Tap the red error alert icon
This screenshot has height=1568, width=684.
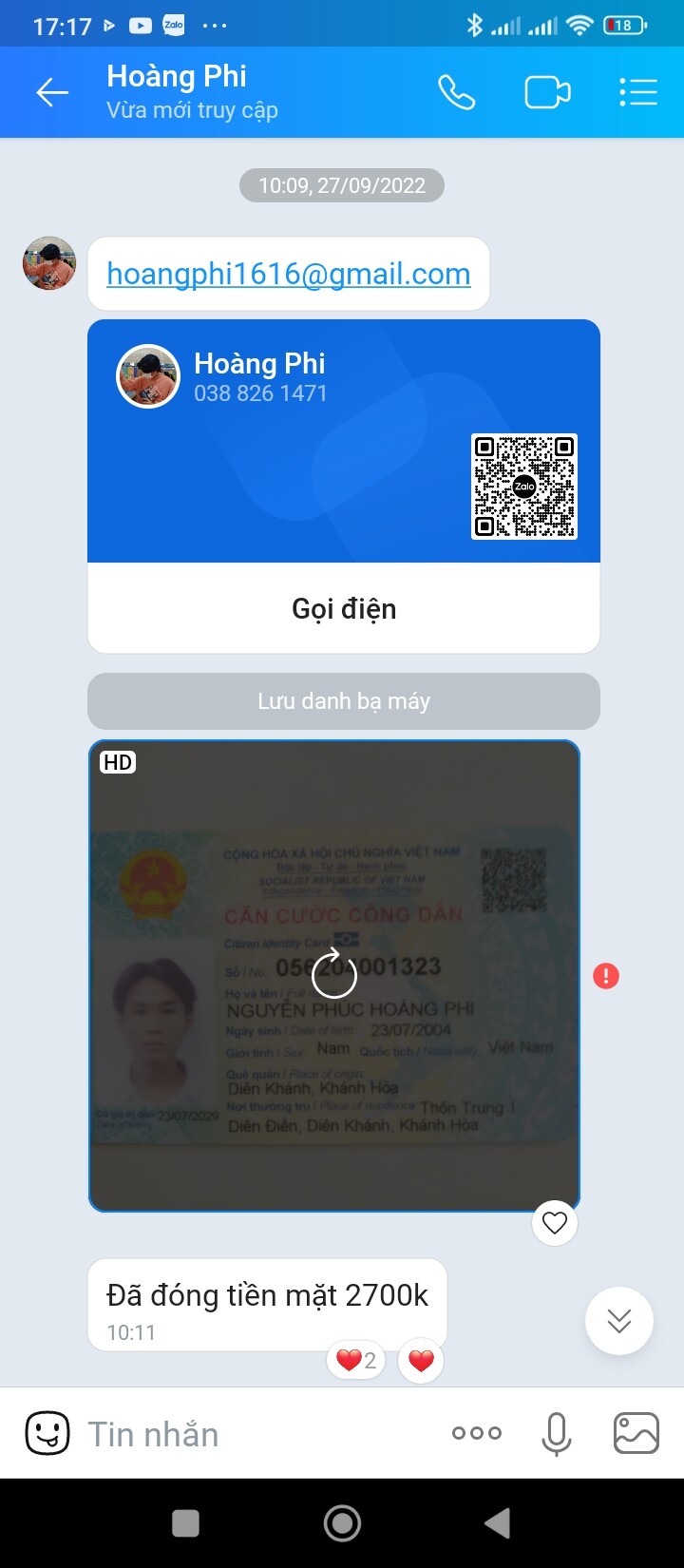point(606,975)
